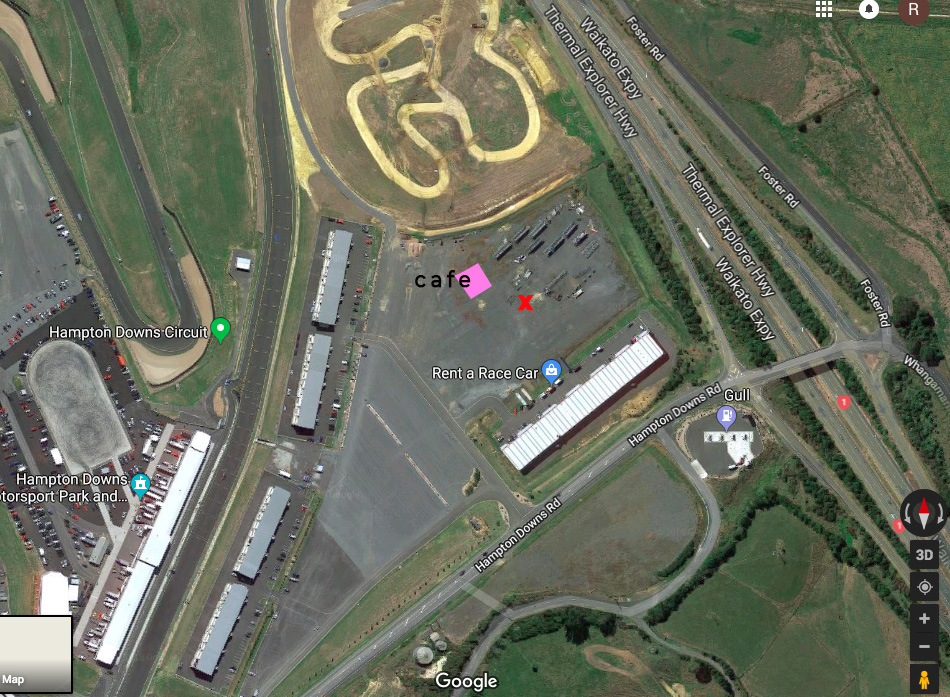Screen dimensions: 950x697
Task: Open the notifications bell
Action: point(869,9)
